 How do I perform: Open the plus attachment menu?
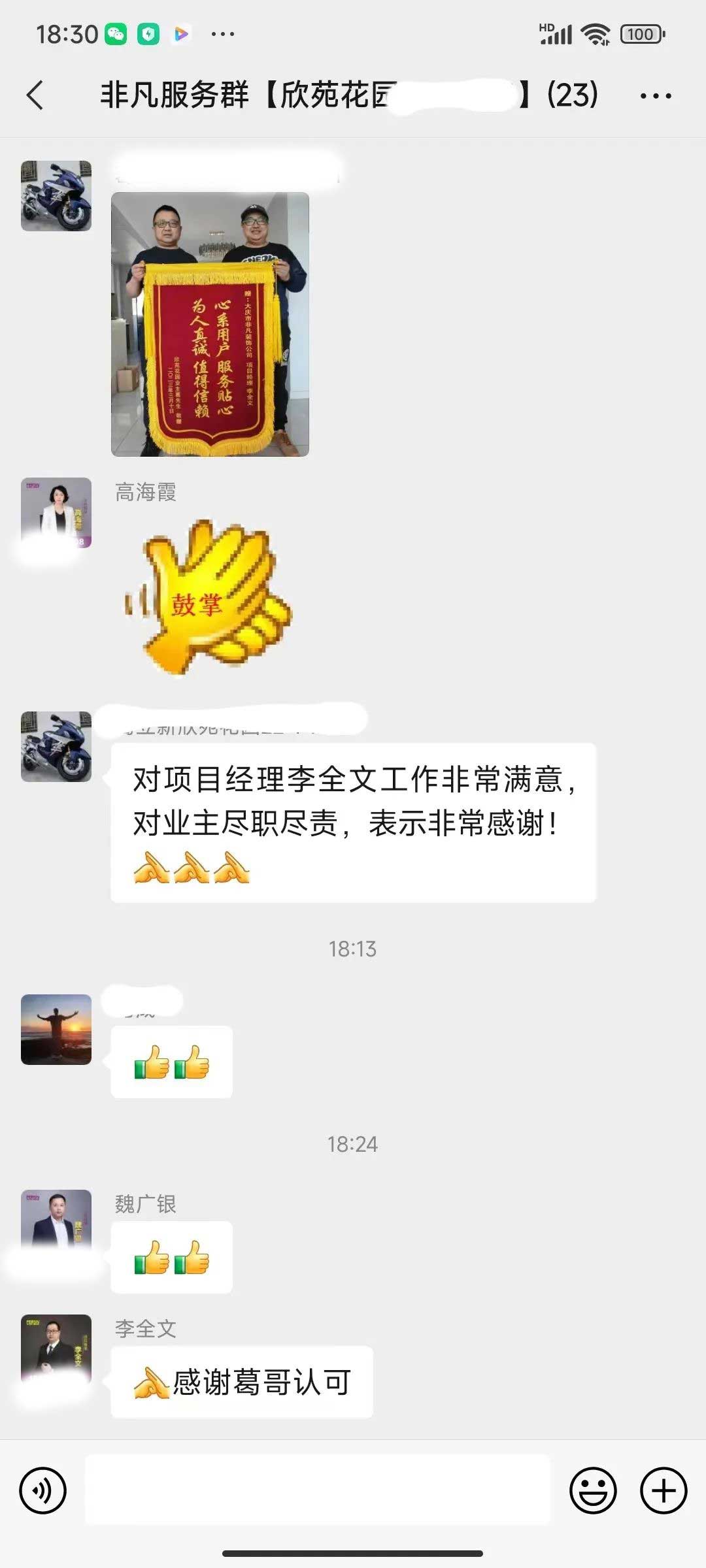[663, 1490]
